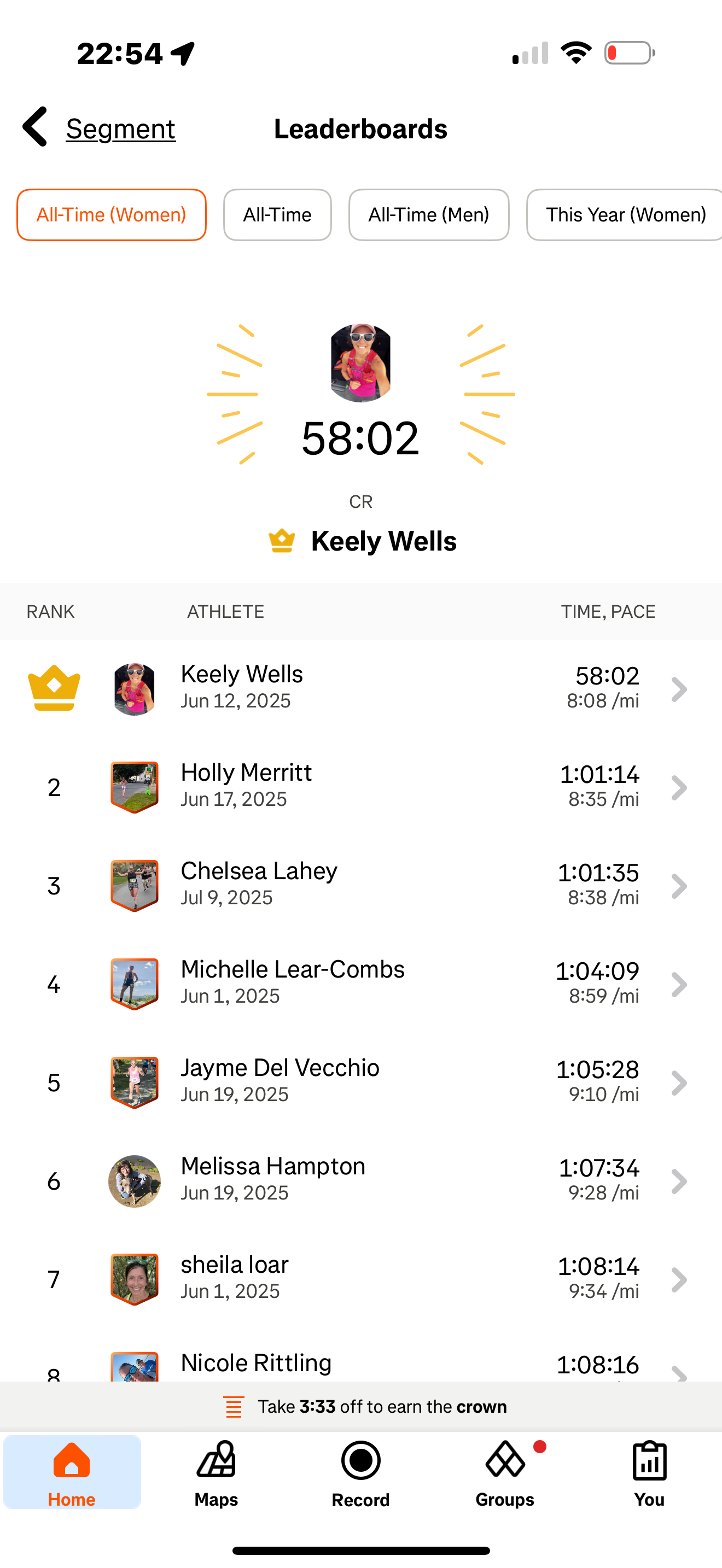Open the You tab
The height and width of the screenshot is (1568, 722).
point(650,1473)
